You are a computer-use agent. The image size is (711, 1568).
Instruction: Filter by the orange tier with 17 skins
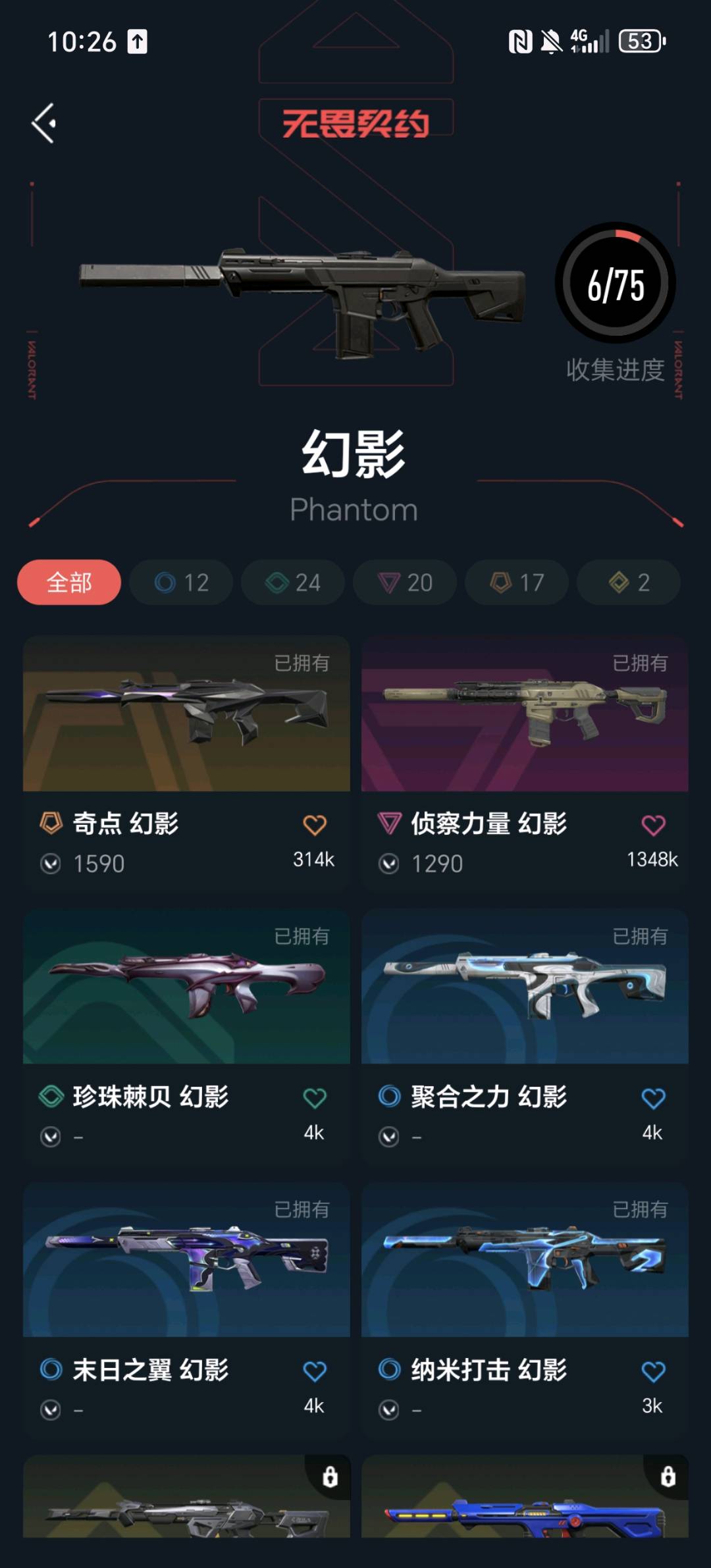[517, 583]
